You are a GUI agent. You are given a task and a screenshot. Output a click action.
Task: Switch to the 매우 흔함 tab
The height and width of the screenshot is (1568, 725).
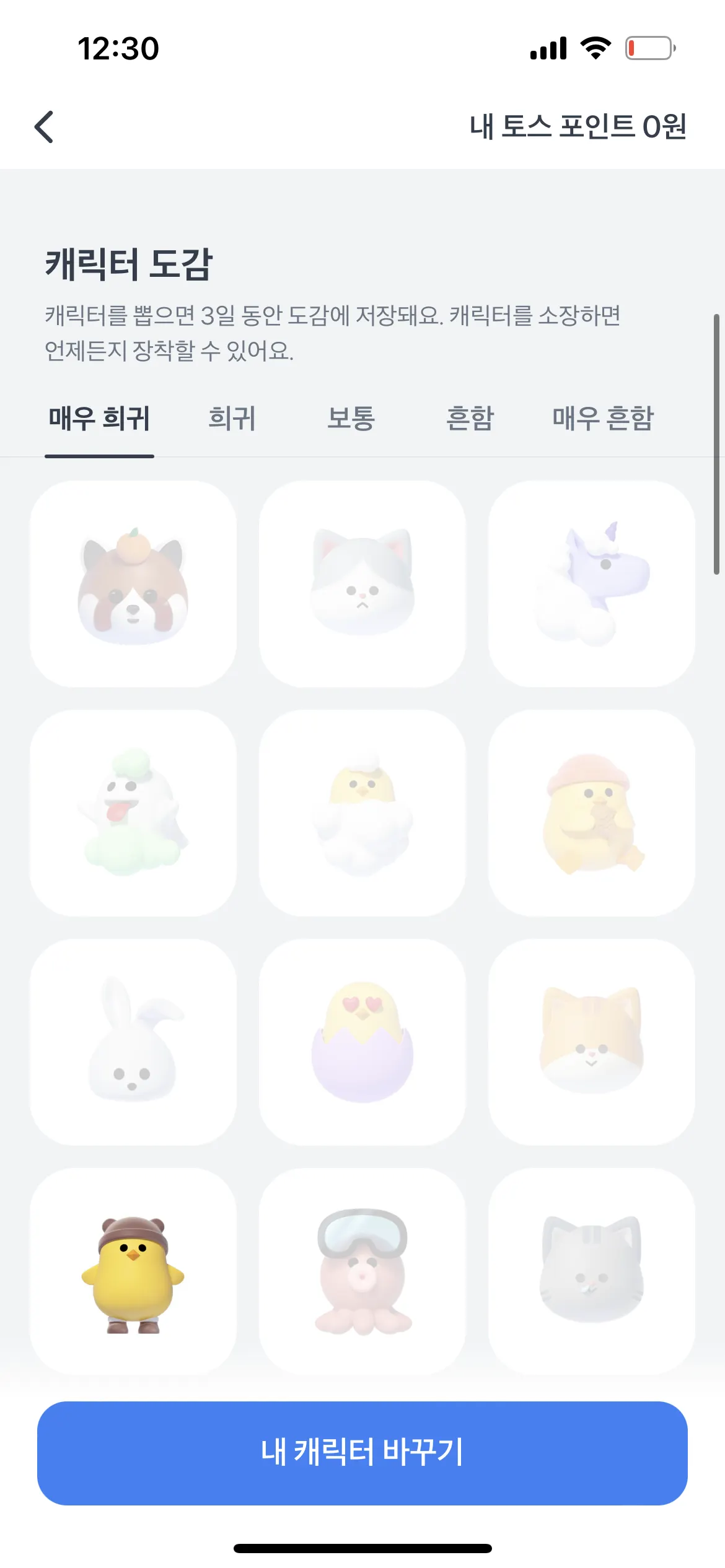tap(602, 419)
